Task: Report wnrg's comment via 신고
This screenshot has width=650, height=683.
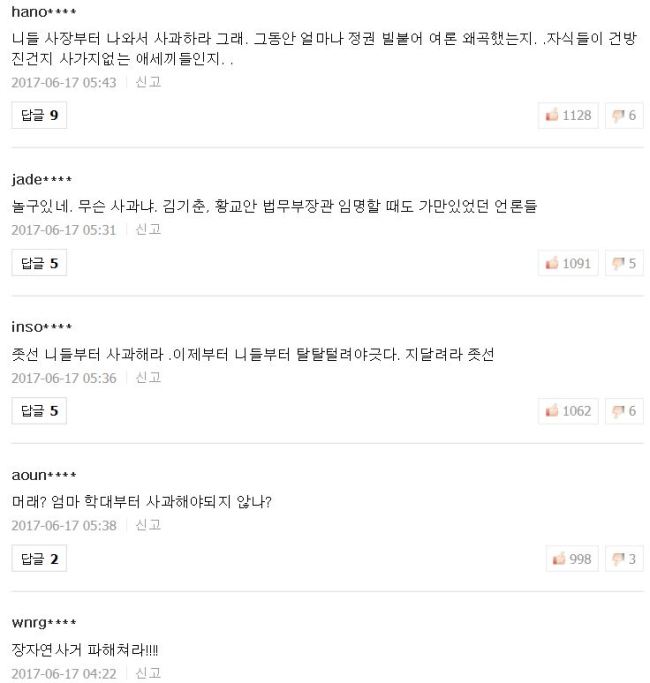Action: tap(148, 673)
